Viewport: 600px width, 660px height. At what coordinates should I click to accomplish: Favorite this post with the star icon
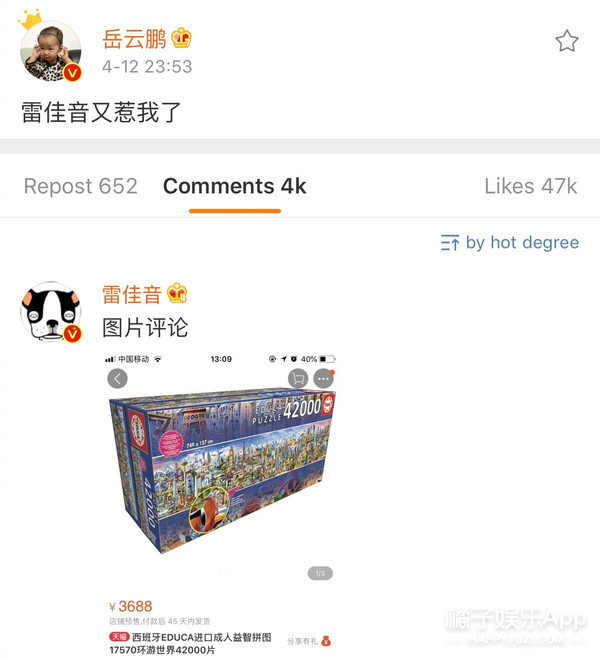point(566,41)
